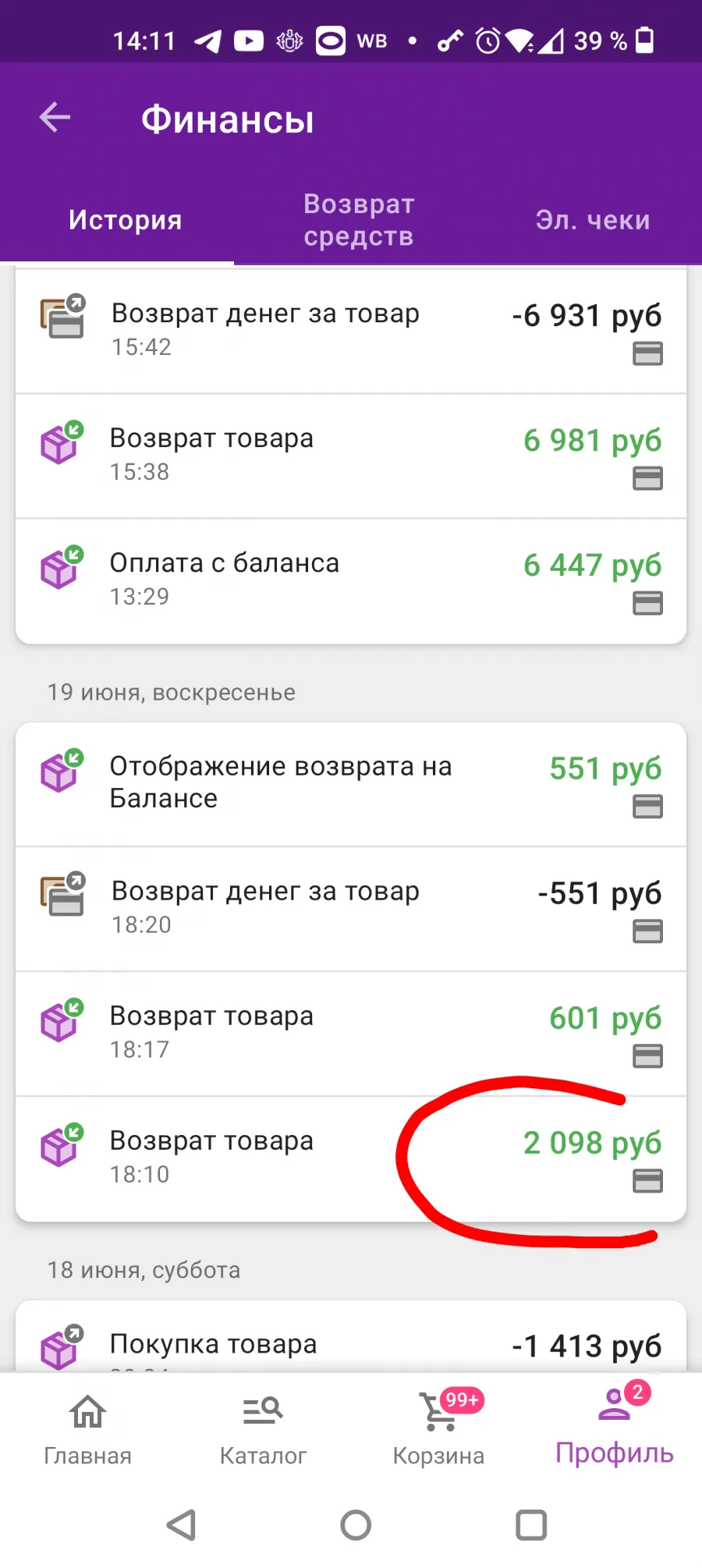
Task: Open the Каталог tab
Action: coord(263,1430)
